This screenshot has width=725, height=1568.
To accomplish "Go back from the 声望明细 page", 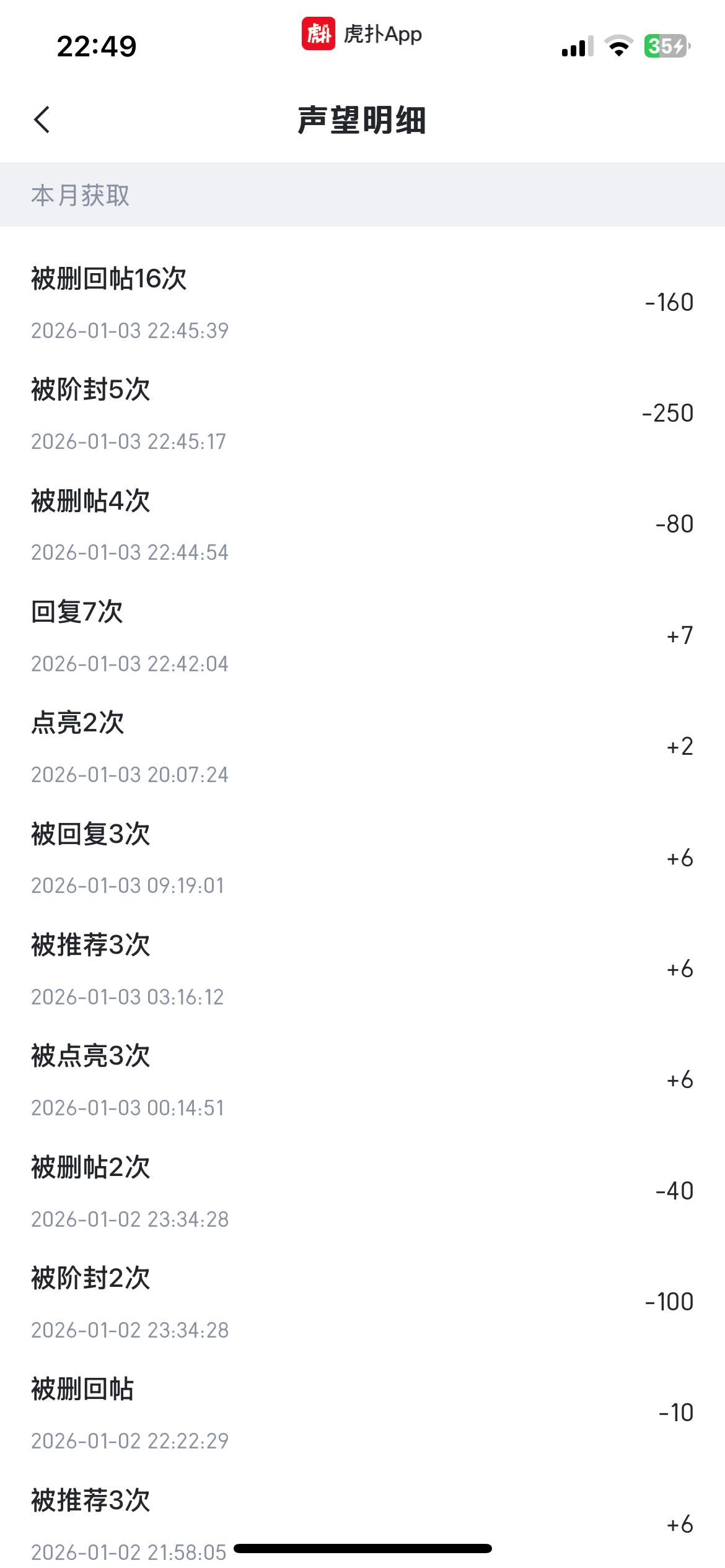I will (42, 120).
